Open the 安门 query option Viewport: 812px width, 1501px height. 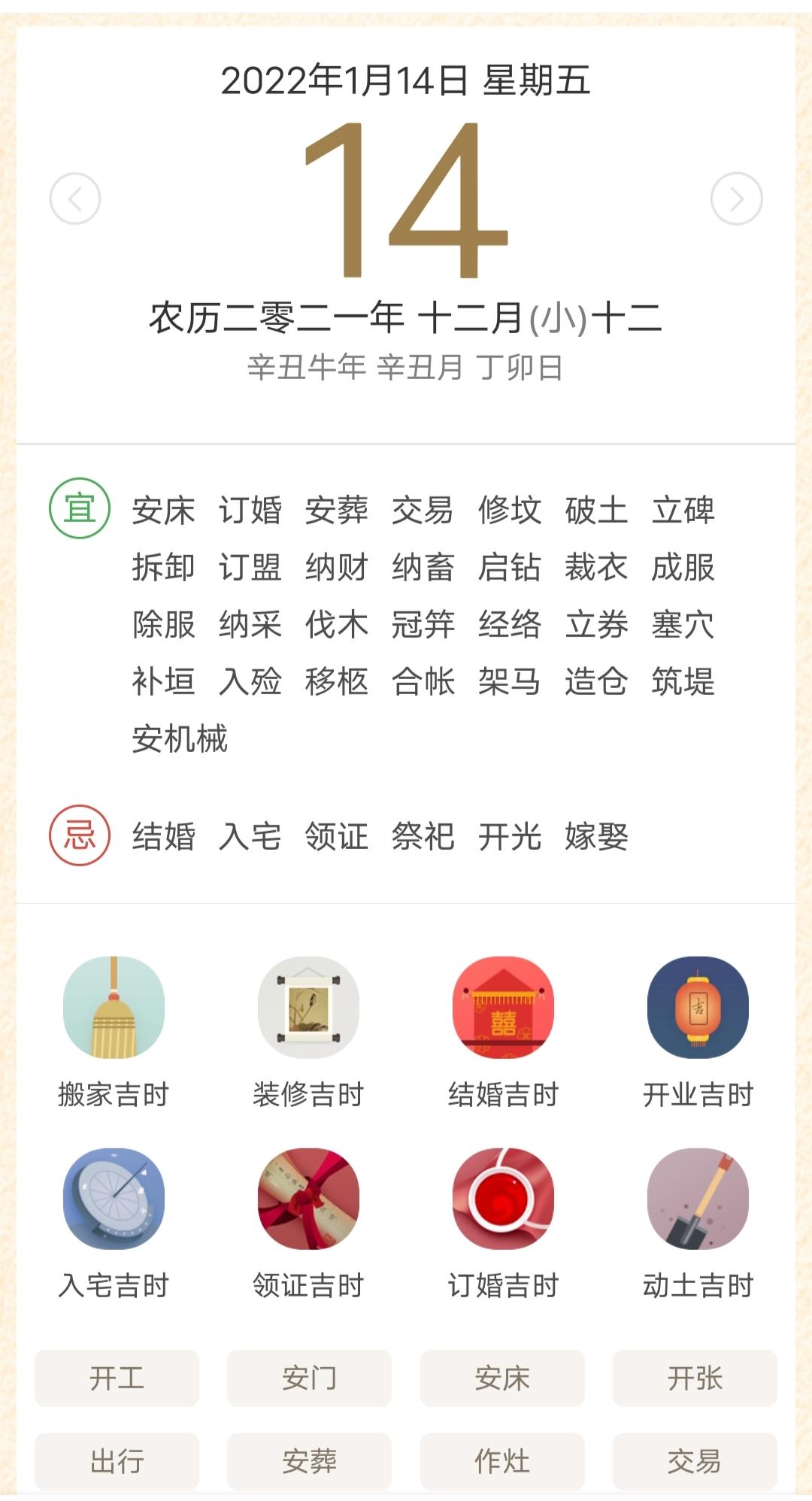(x=309, y=1378)
